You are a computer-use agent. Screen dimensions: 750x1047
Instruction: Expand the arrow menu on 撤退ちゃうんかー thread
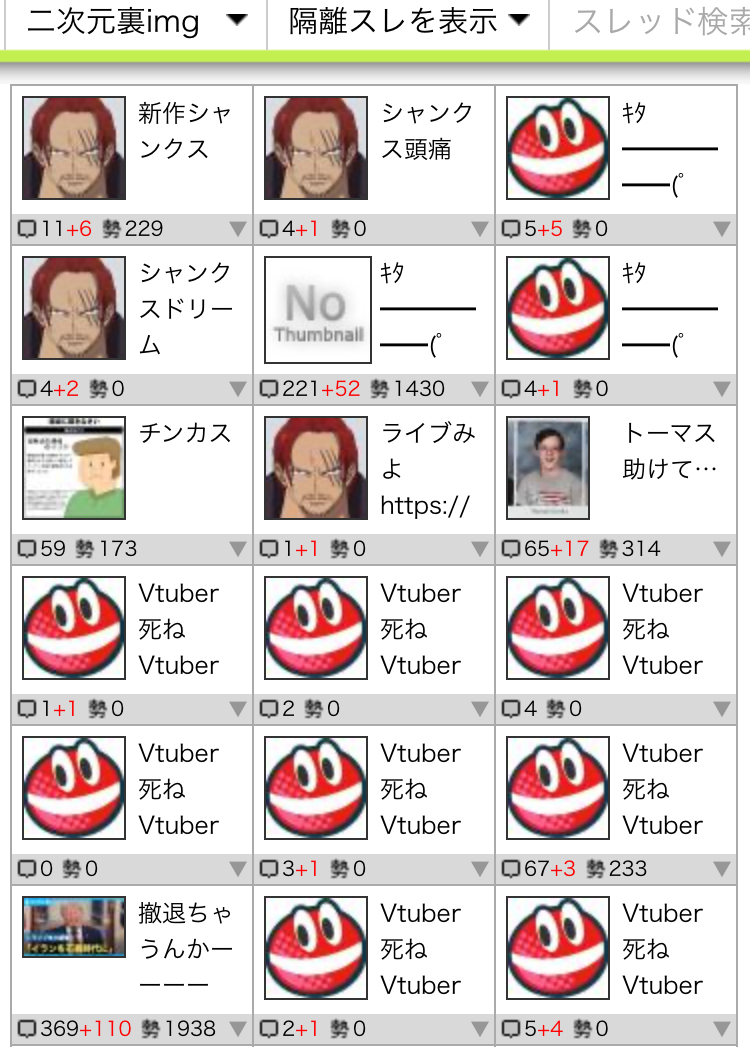tap(237, 1029)
